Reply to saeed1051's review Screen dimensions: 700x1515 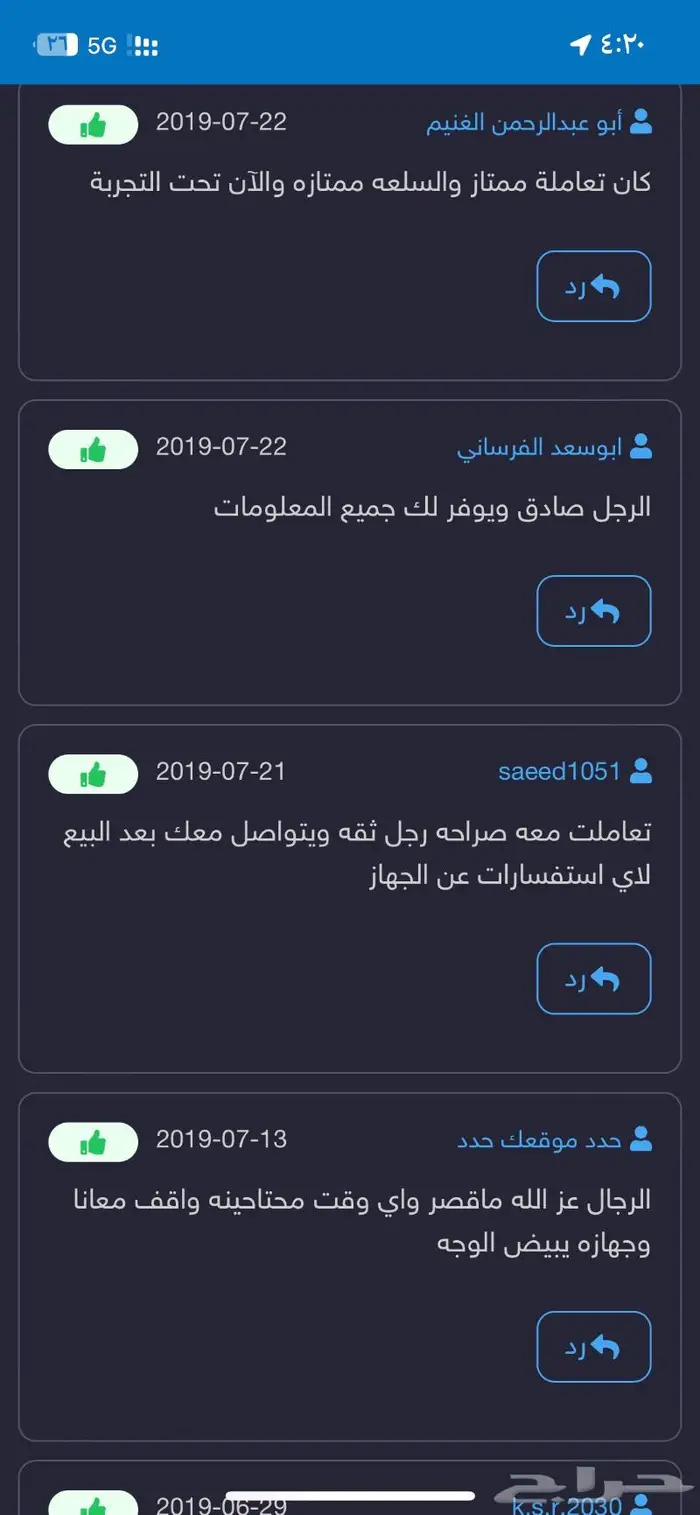coord(594,979)
